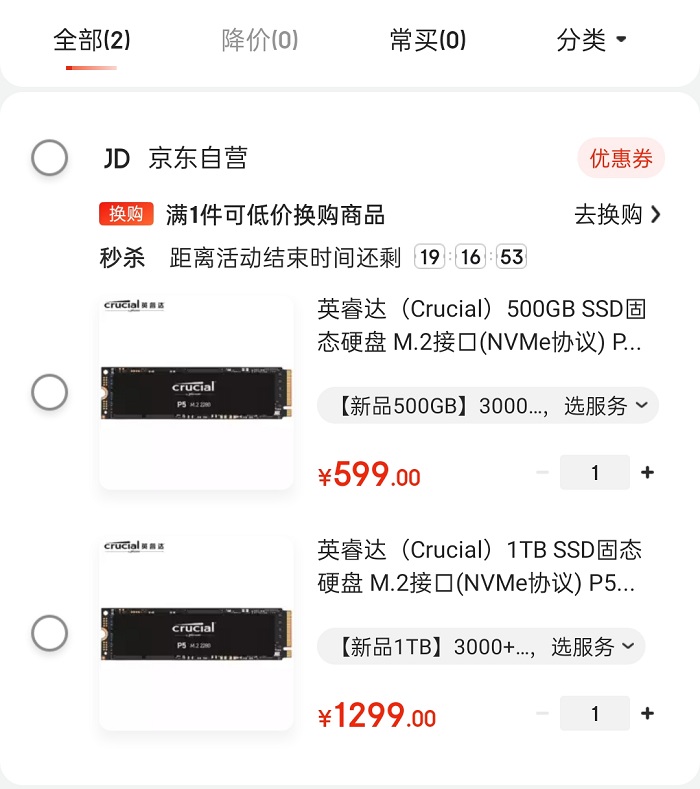The height and width of the screenshot is (789, 700).
Task: Switch to the 降价(0) tab
Action: click(x=260, y=40)
